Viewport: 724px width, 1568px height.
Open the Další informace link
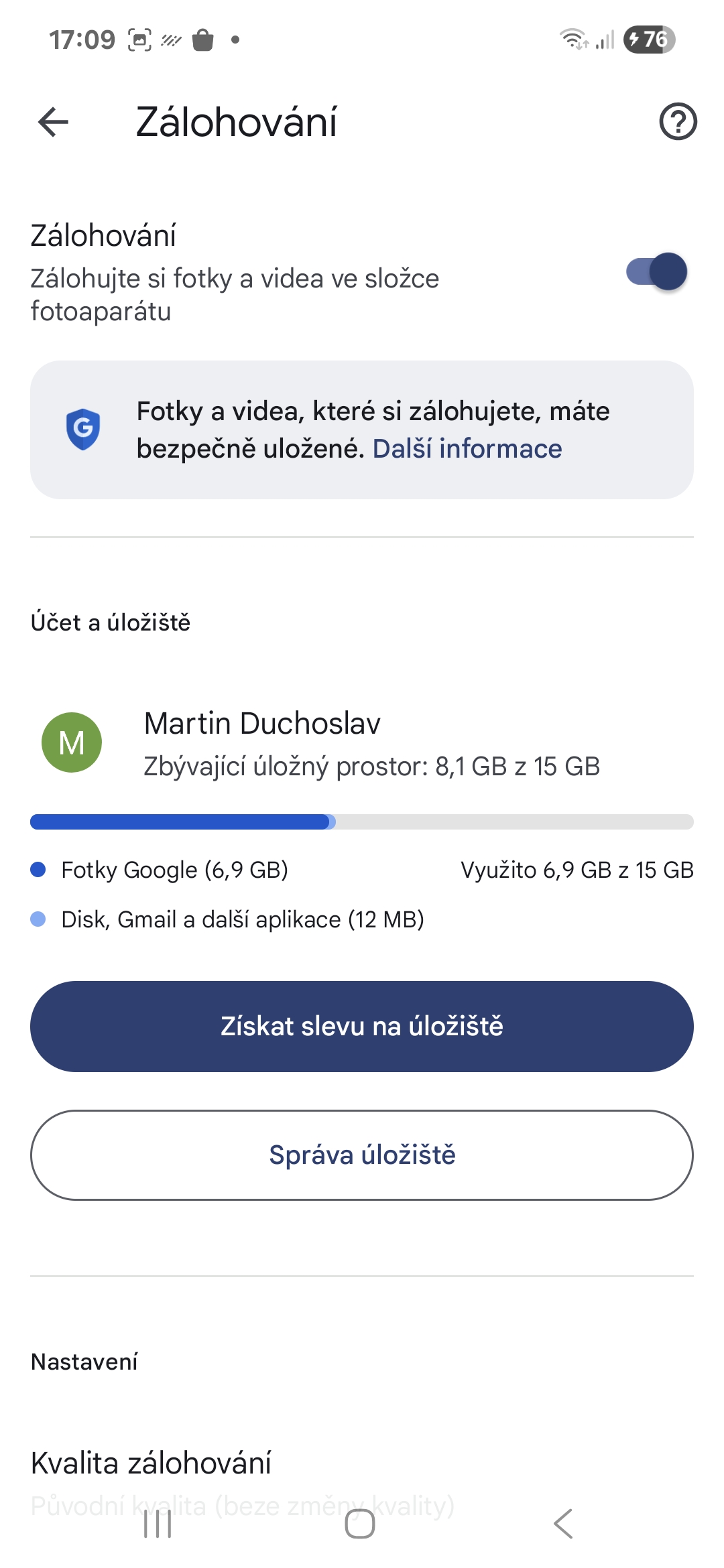[x=467, y=449]
